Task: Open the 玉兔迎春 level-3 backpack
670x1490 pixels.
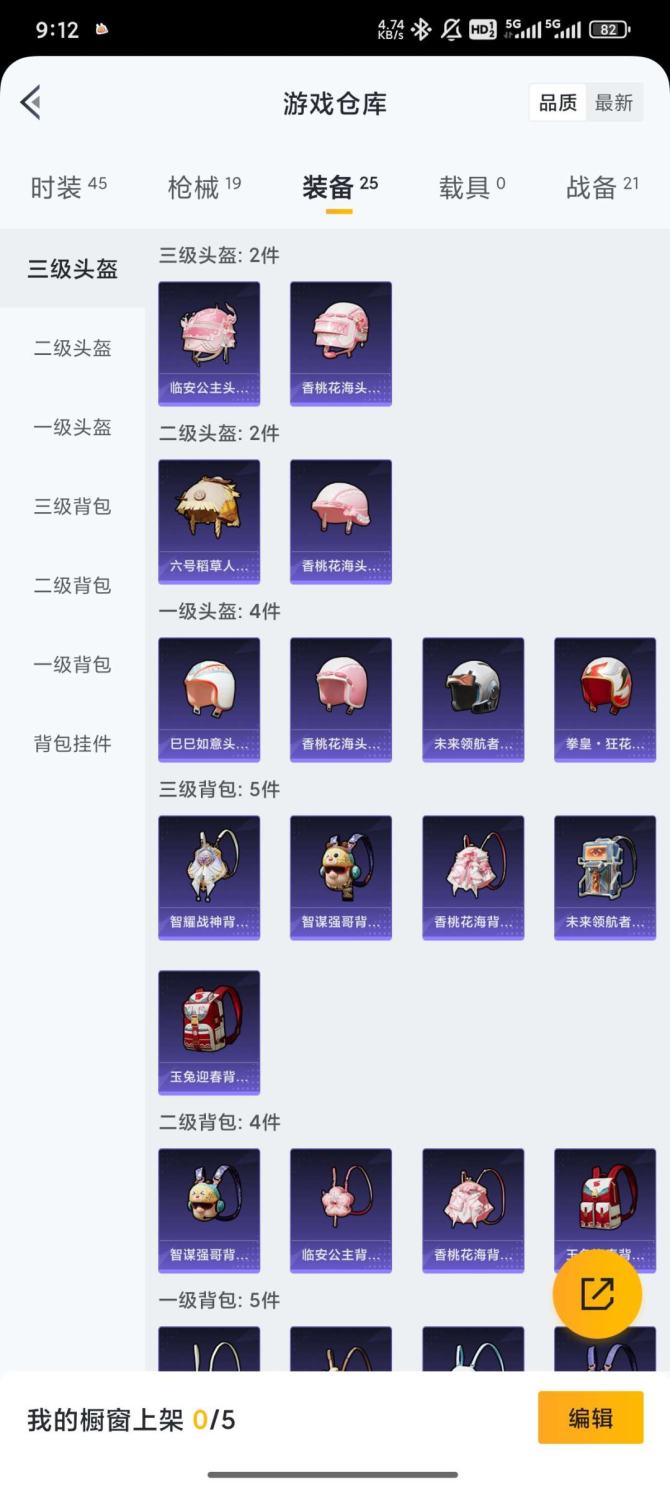Action: 209,1032
